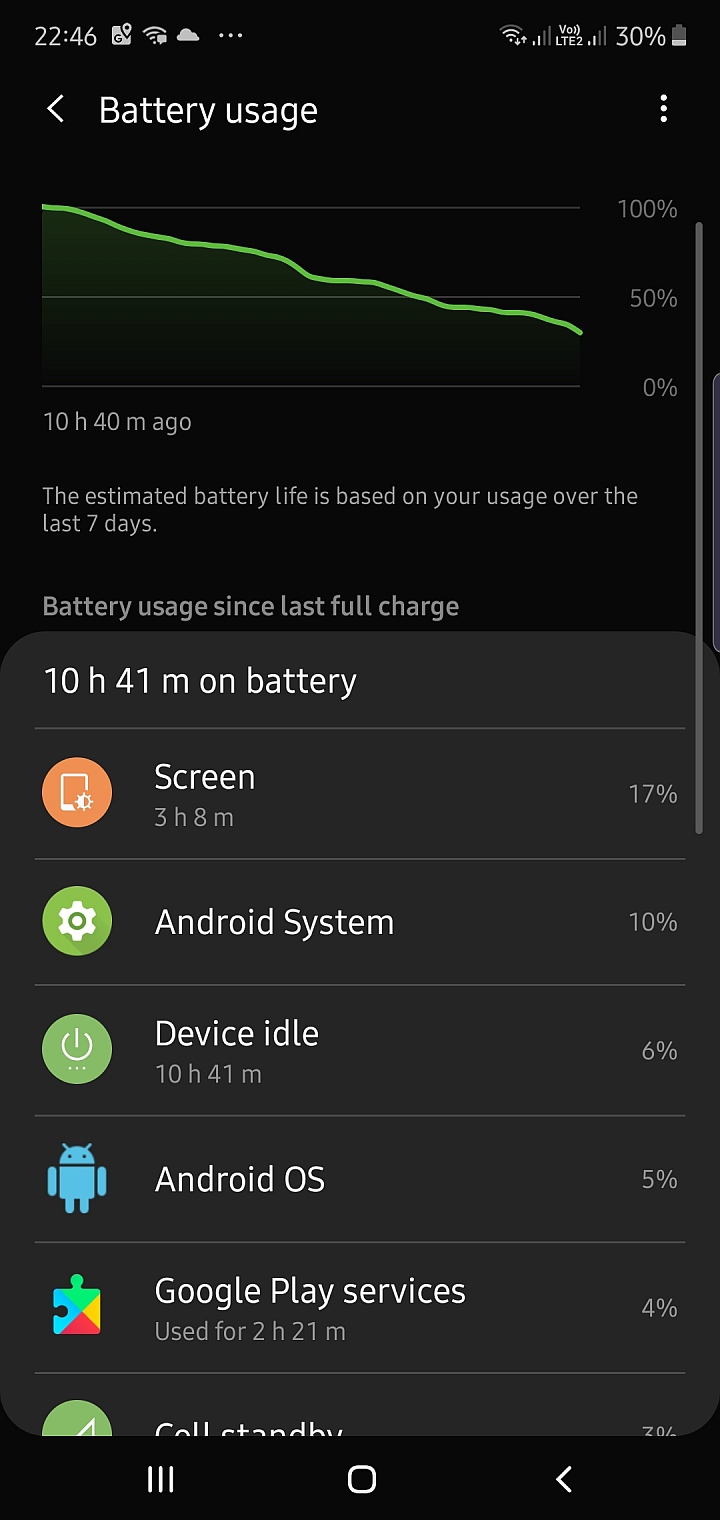
Task: Open the more options overflow menu
Action: pyautogui.click(x=663, y=110)
